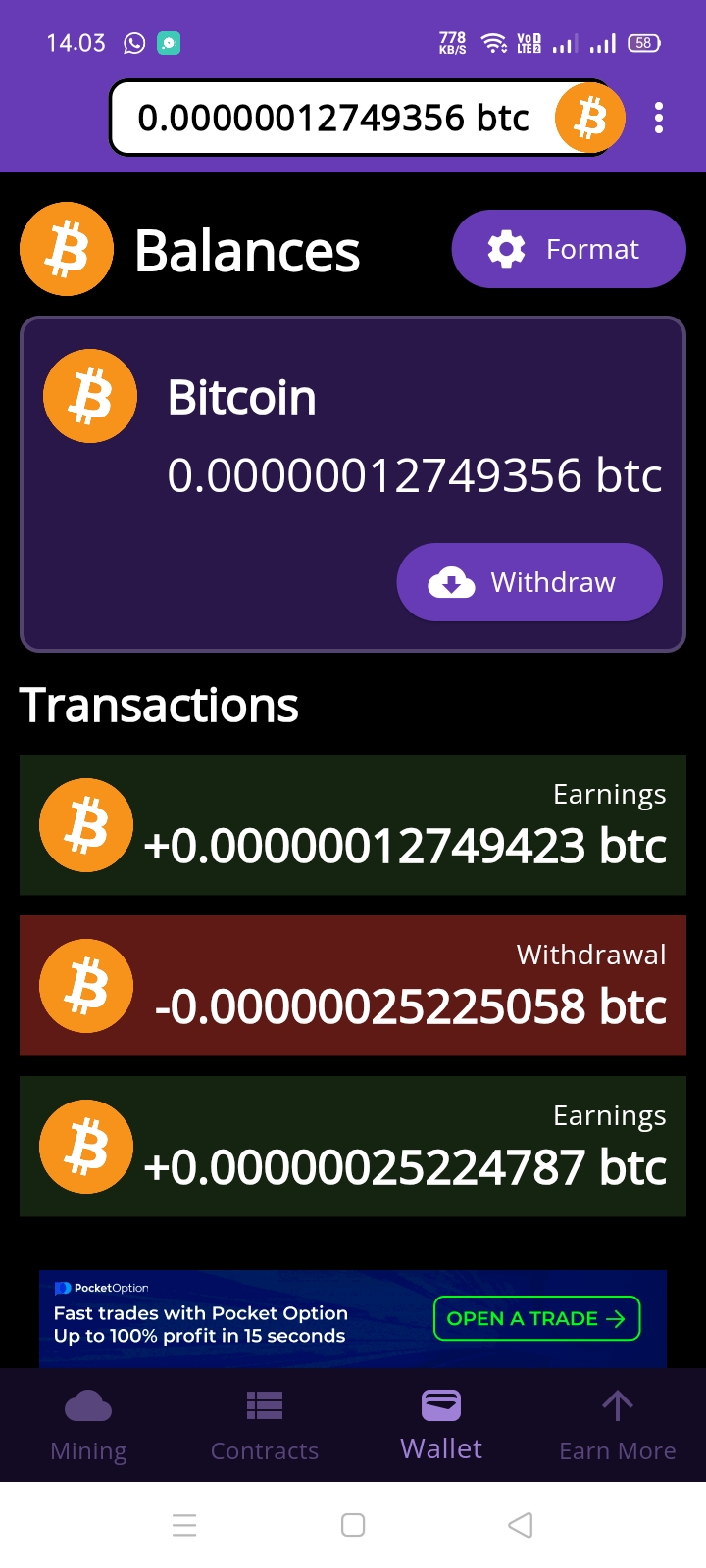The height and width of the screenshot is (1568, 706).
Task: Withdraw the Bitcoin balance
Action: coord(529,582)
